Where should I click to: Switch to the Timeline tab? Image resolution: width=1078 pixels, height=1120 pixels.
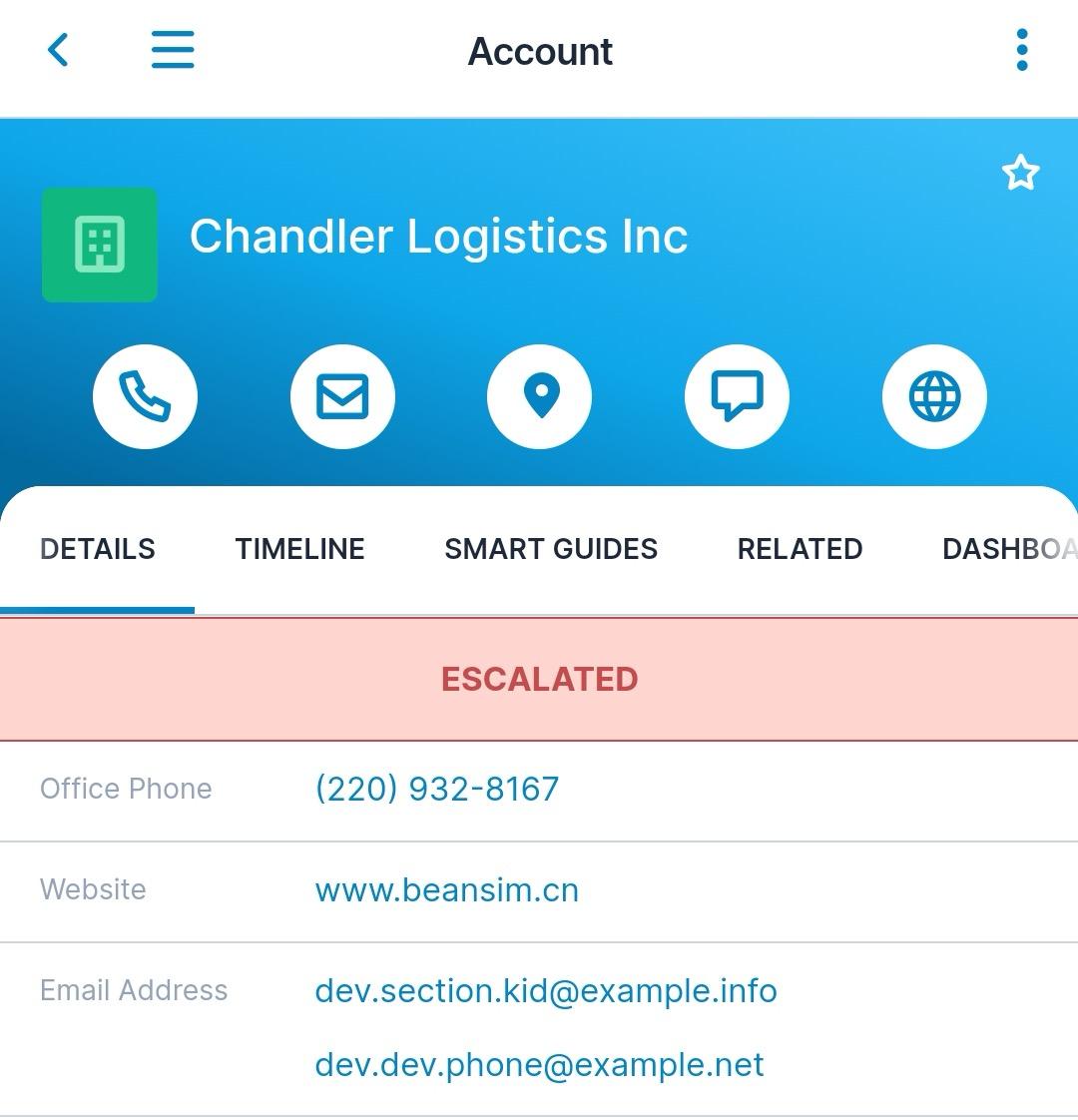[x=299, y=549]
